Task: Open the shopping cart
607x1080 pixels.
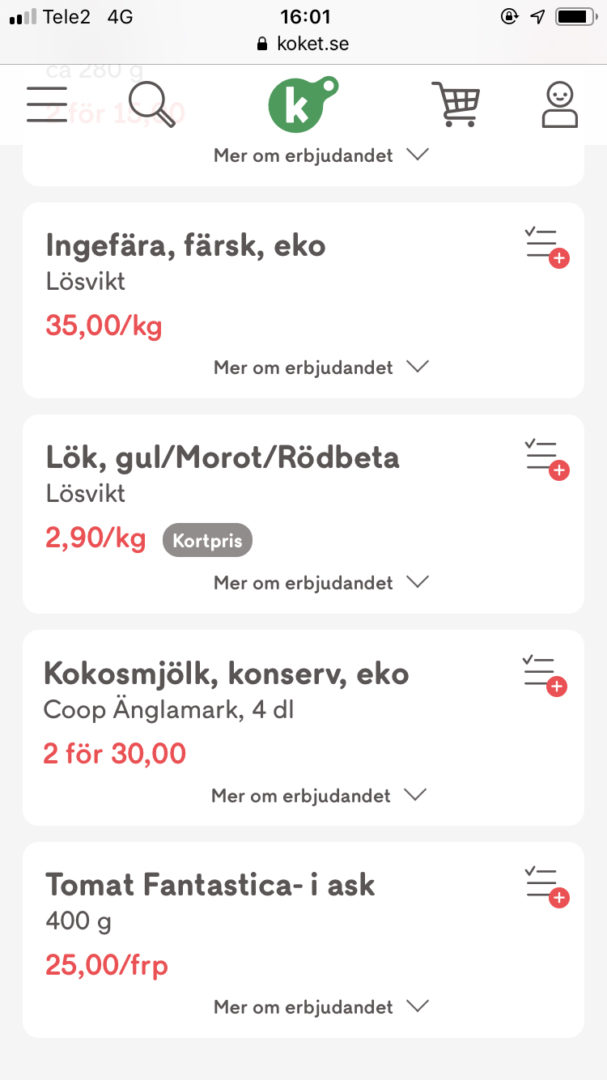Action: point(455,104)
